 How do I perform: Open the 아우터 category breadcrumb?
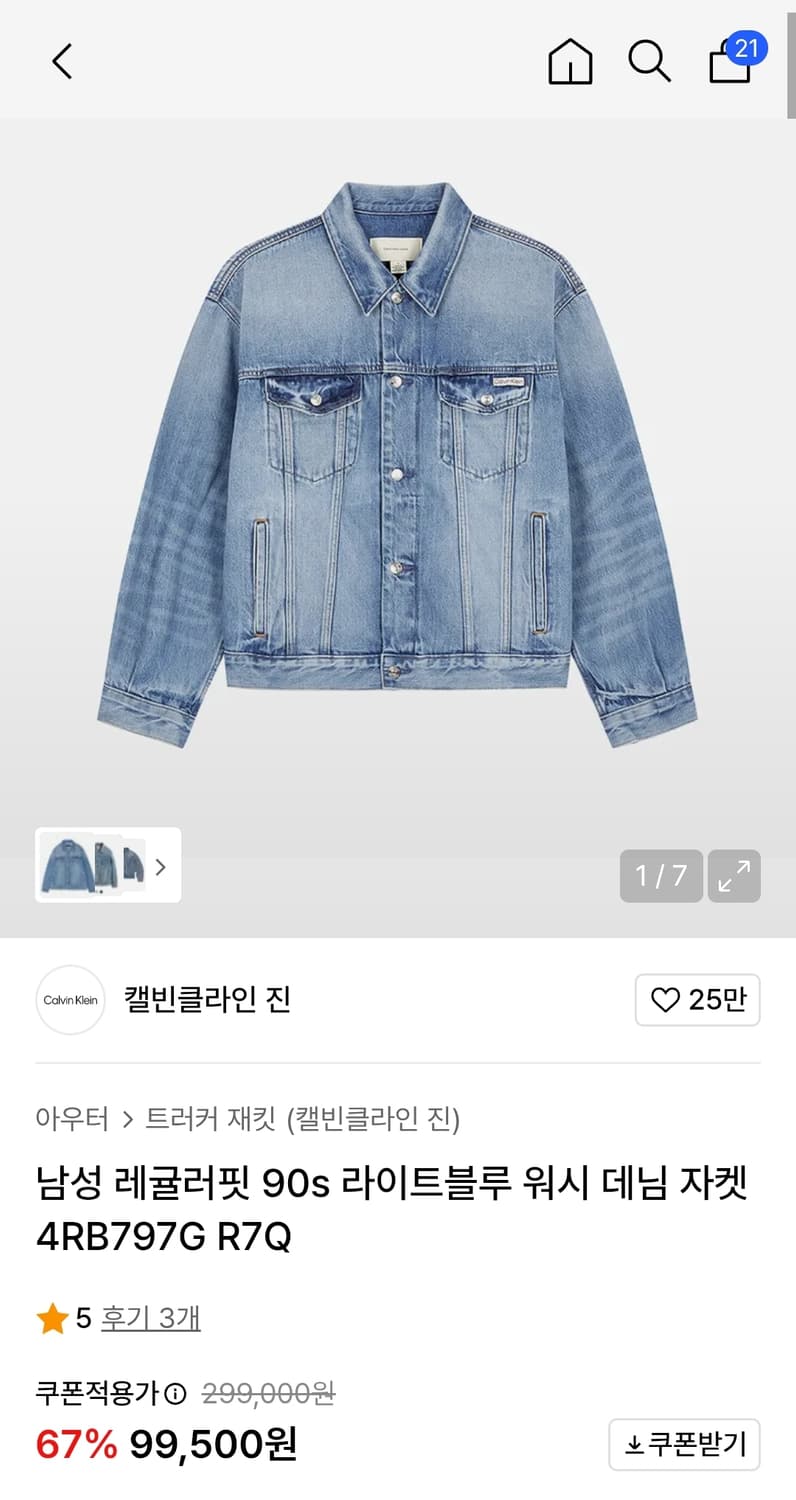click(70, 1120)
